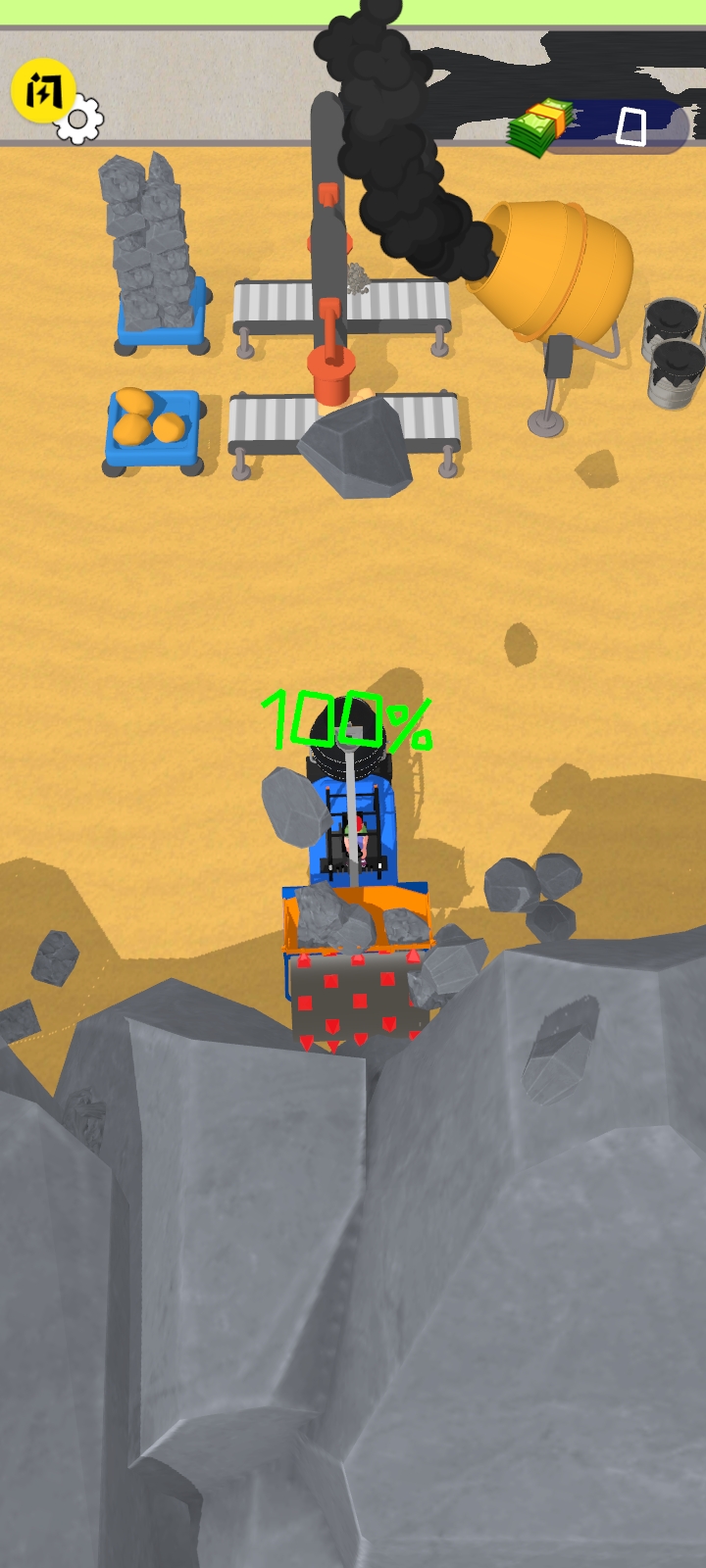Open the settings gear
This screenshot has height=1568, width=706.
tap(80, 121)
